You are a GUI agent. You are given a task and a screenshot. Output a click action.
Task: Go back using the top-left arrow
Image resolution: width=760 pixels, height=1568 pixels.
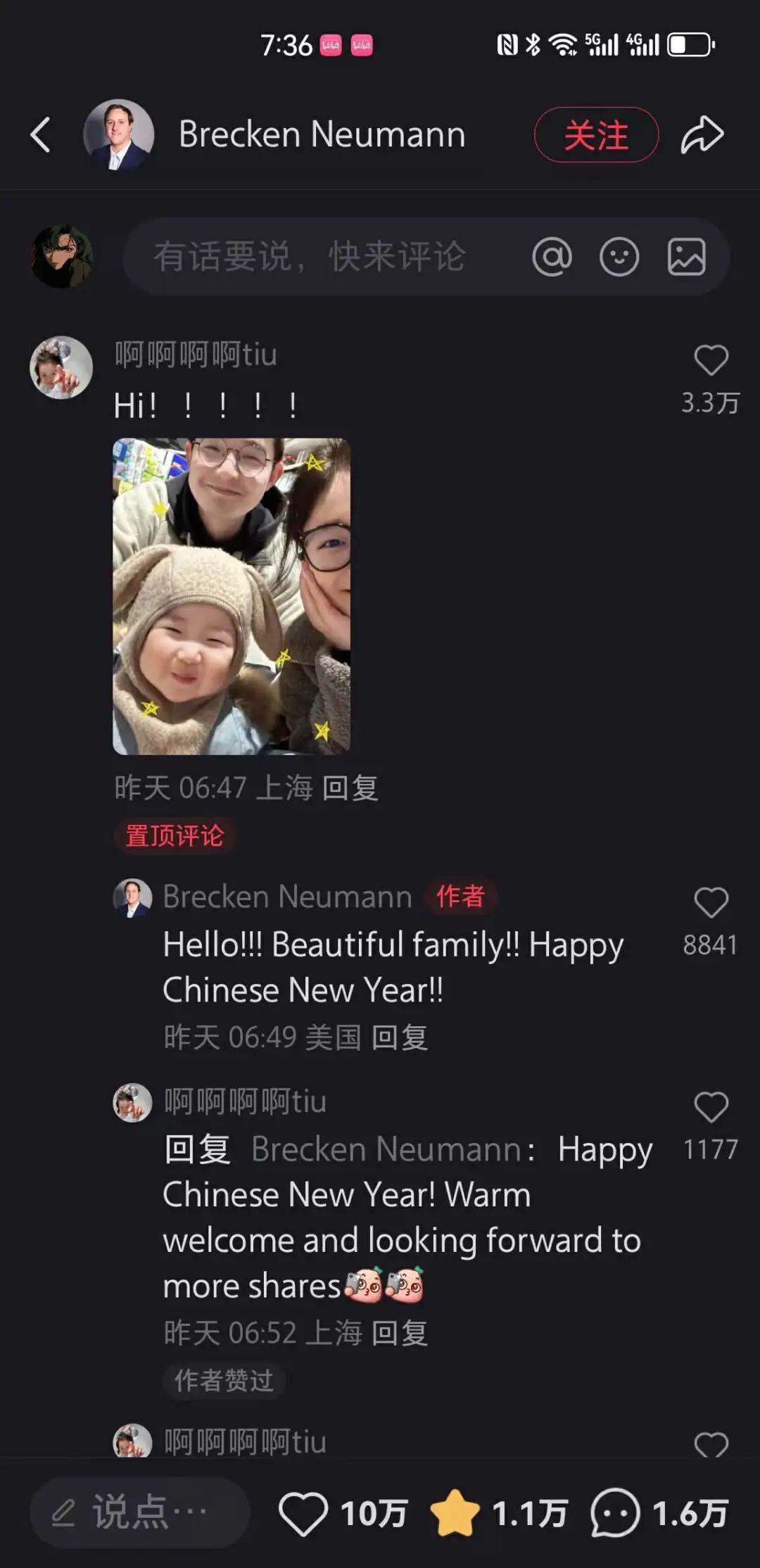click(x=41, y=134)
